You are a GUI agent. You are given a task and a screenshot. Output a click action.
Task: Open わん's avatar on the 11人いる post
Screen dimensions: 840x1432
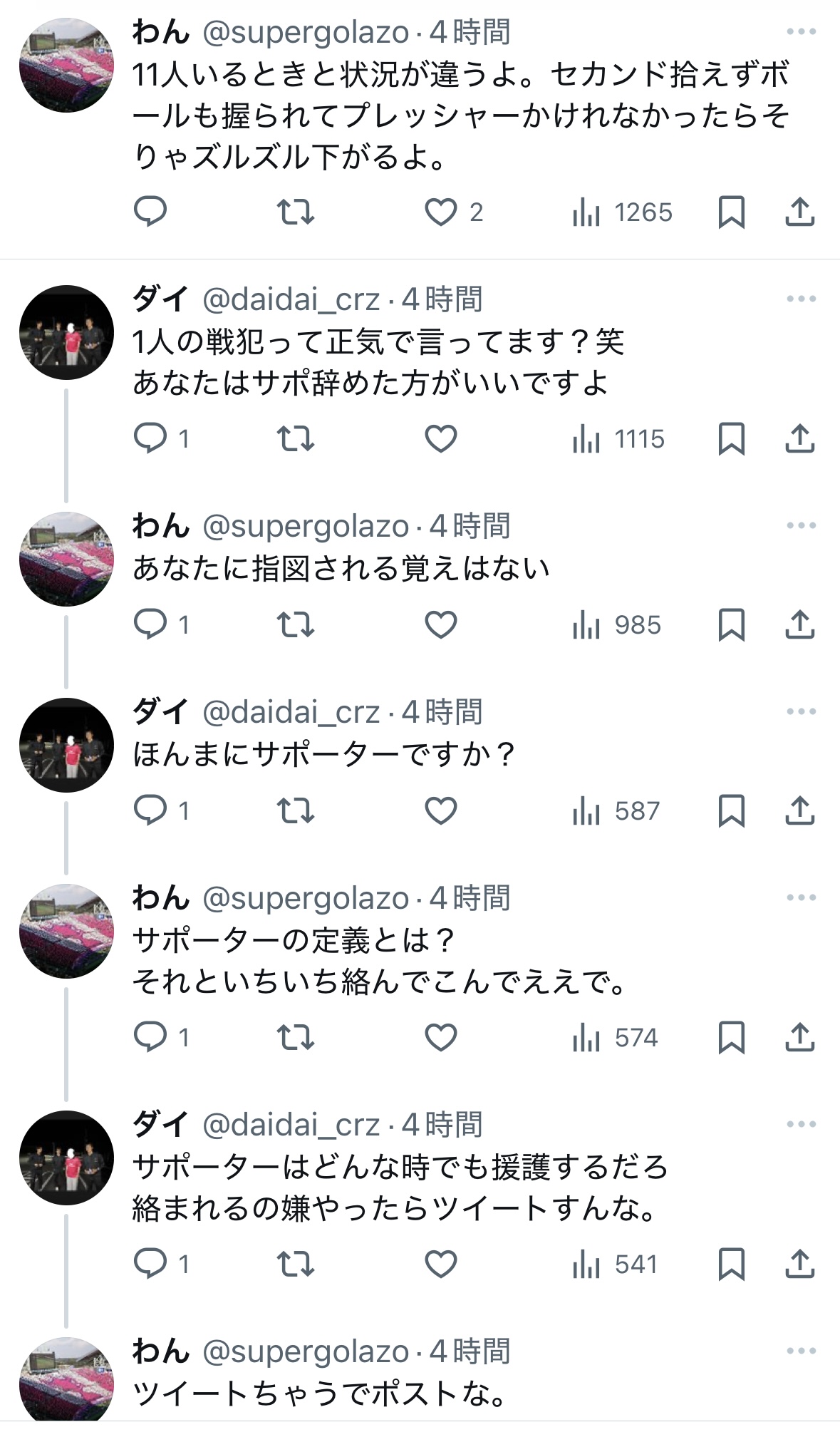66,65
